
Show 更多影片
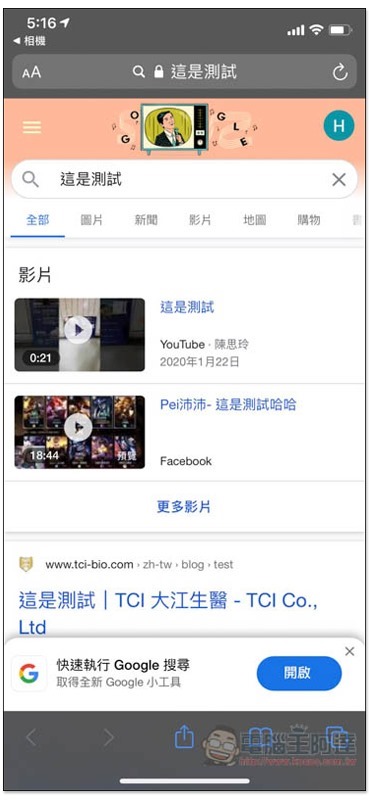pos(184,507)
